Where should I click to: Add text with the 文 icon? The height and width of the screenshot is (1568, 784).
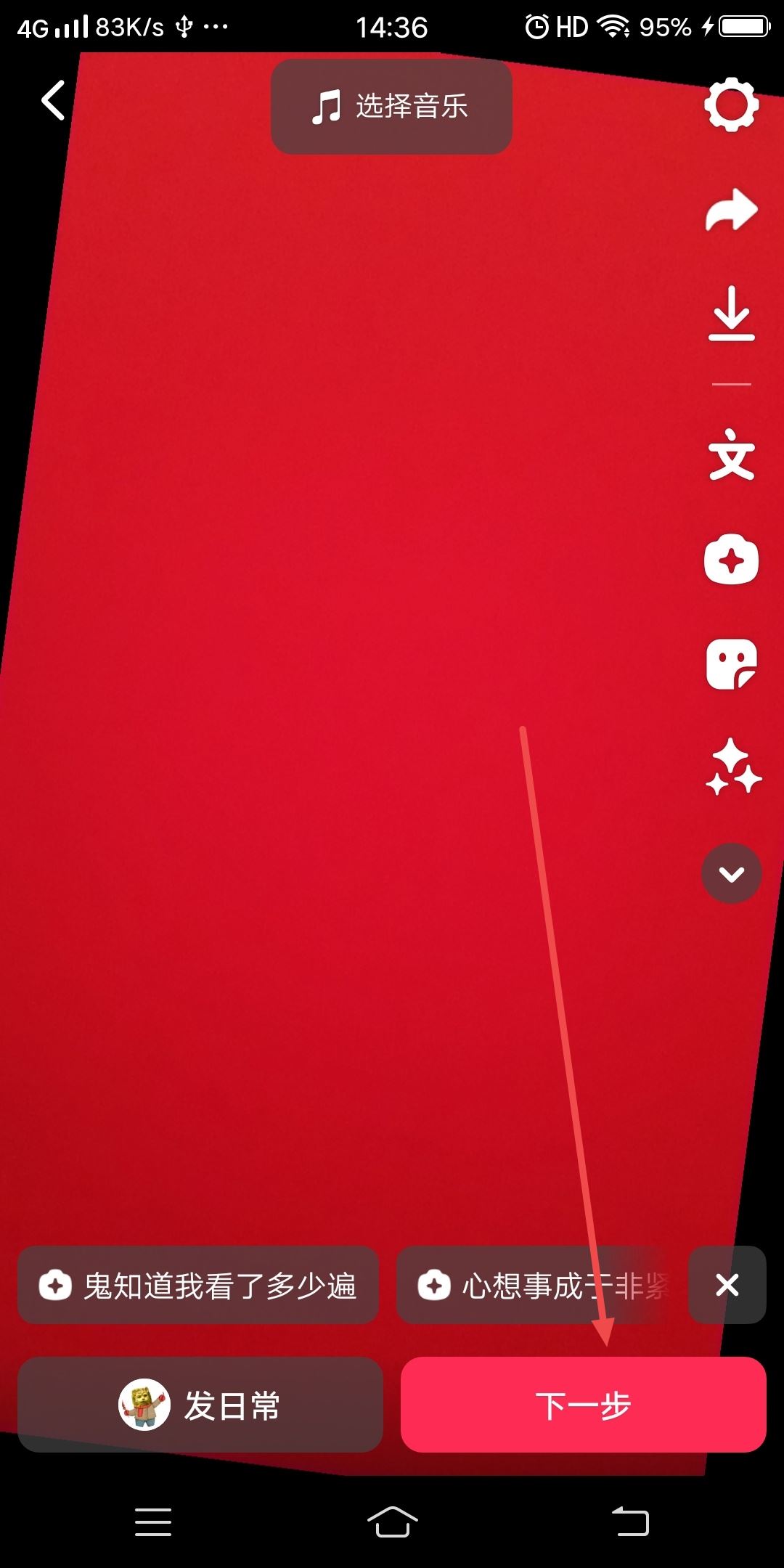pyautogui.click(x=731, y=455)
